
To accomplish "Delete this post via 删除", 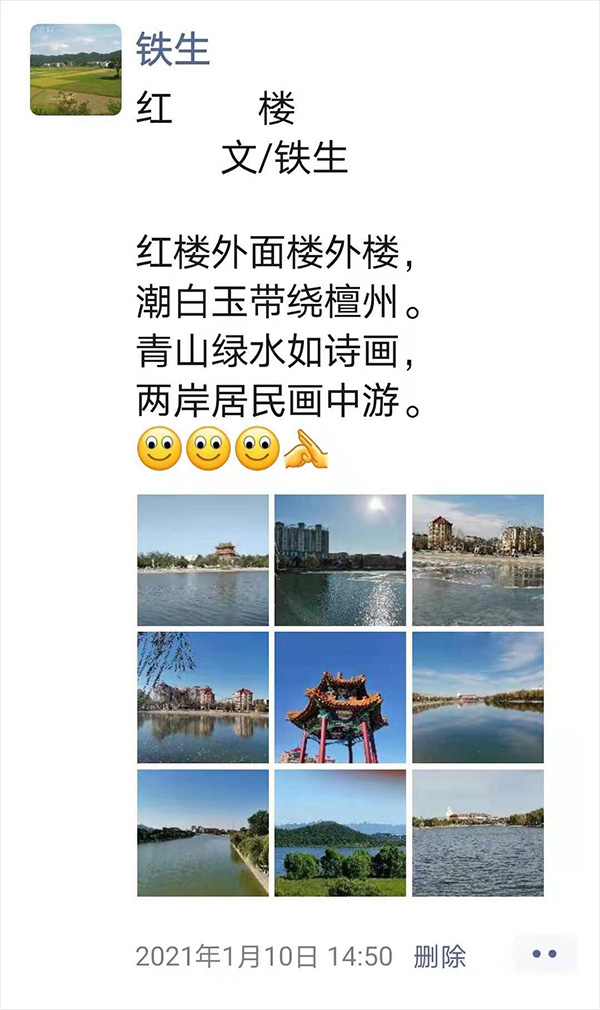I will click(440, 956).
